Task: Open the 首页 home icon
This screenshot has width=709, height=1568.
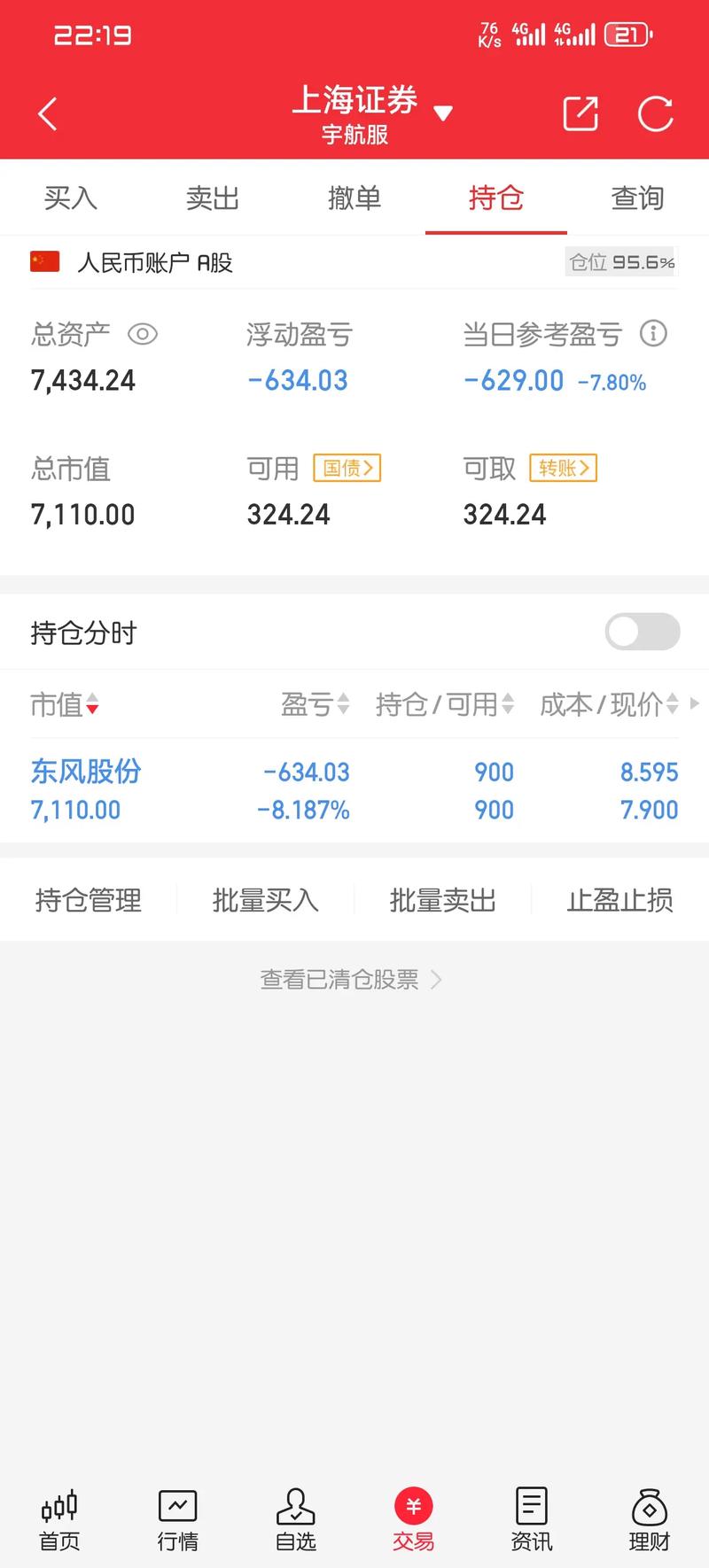Action: tap(58, 1519)
